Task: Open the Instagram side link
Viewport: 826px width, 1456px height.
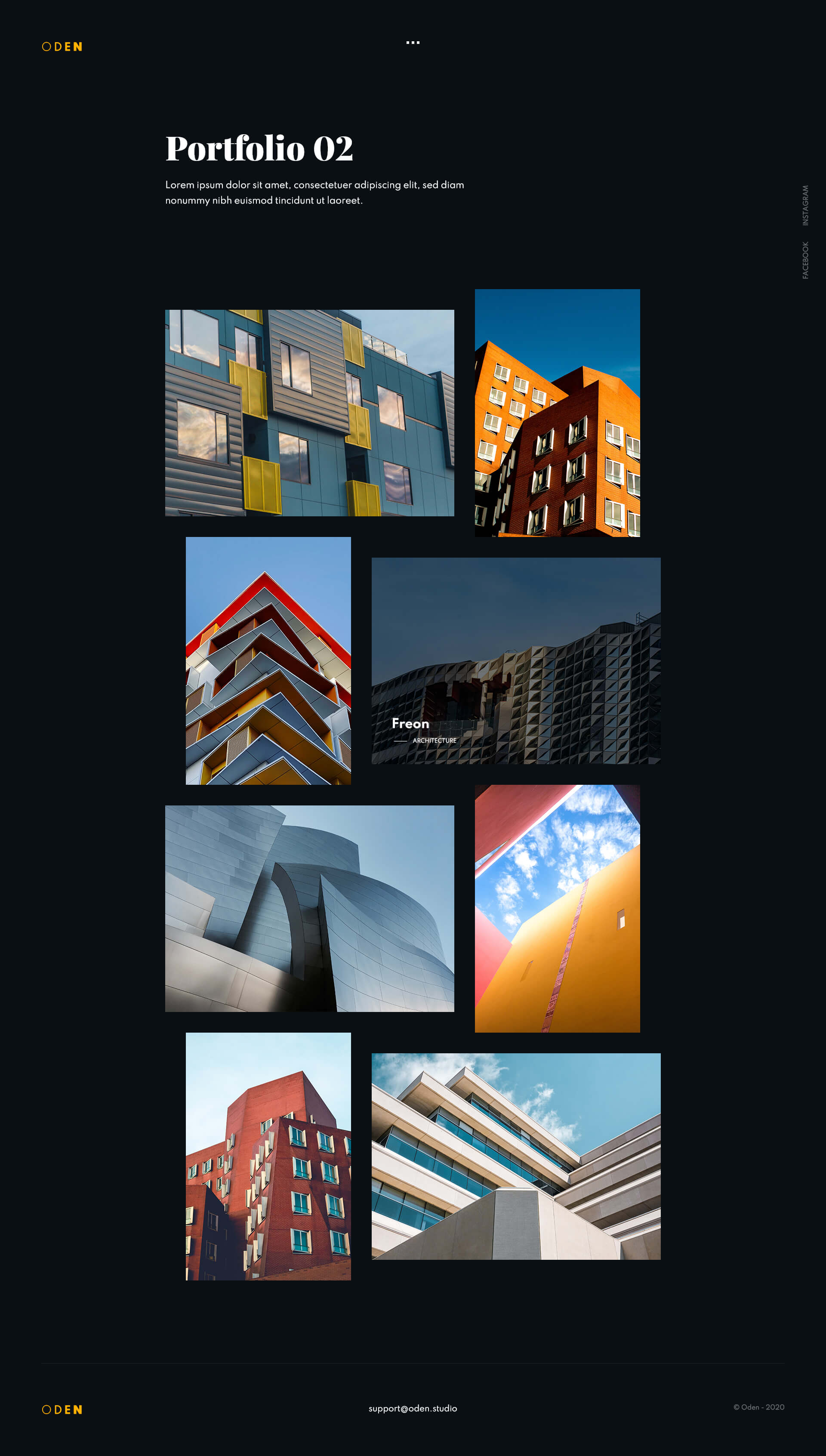Action: (805, 205)
